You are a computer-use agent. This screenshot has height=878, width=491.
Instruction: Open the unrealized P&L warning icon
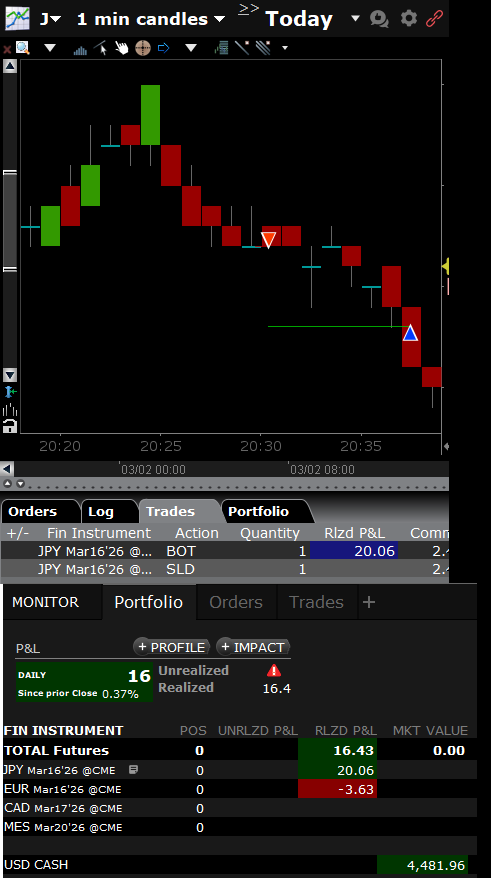[x=274, y=670]
